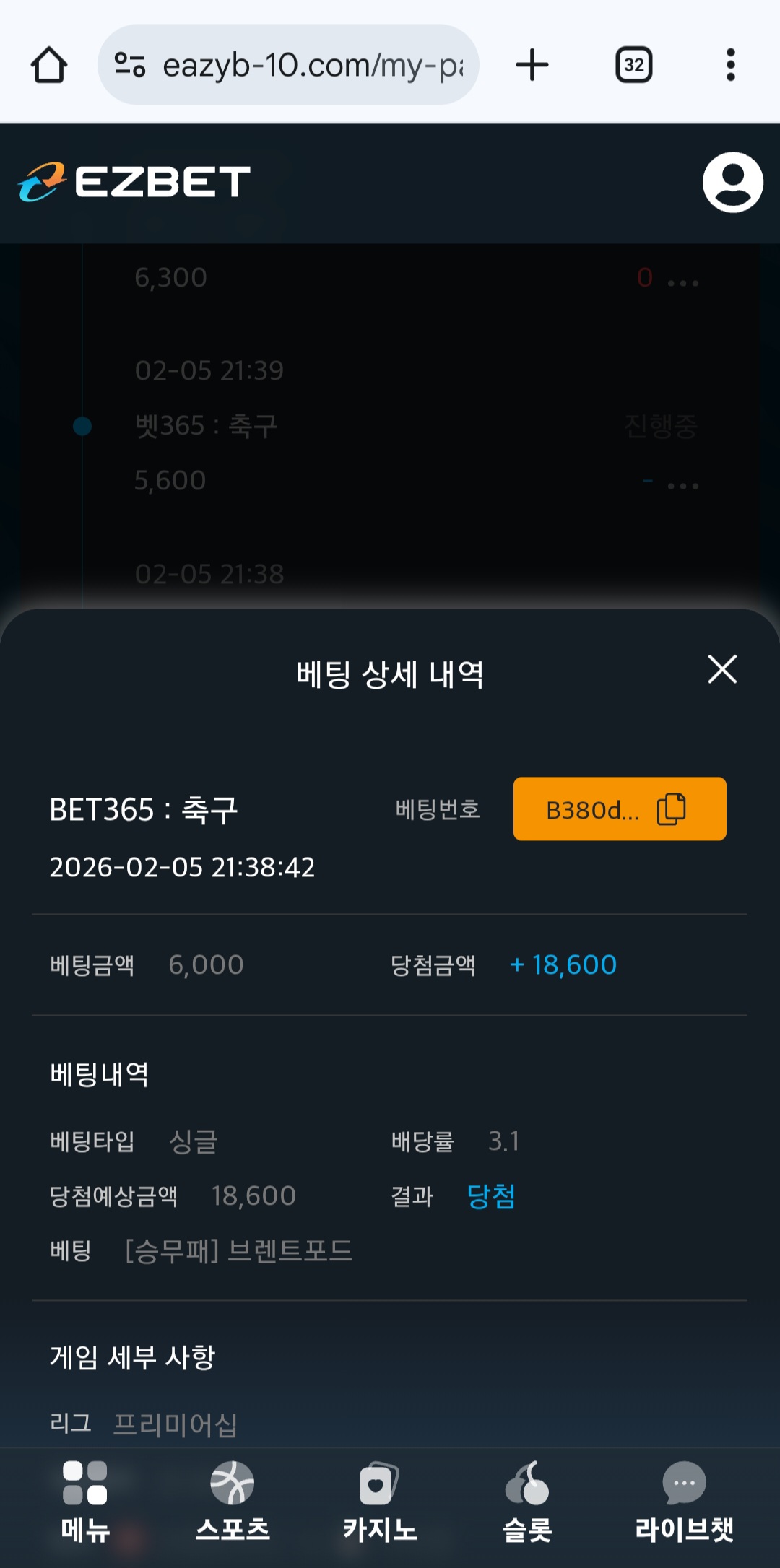Open the tab switcher showing 32 tabs
Viewport: 780px width, 1568px height.
click(x=633, y=64)
